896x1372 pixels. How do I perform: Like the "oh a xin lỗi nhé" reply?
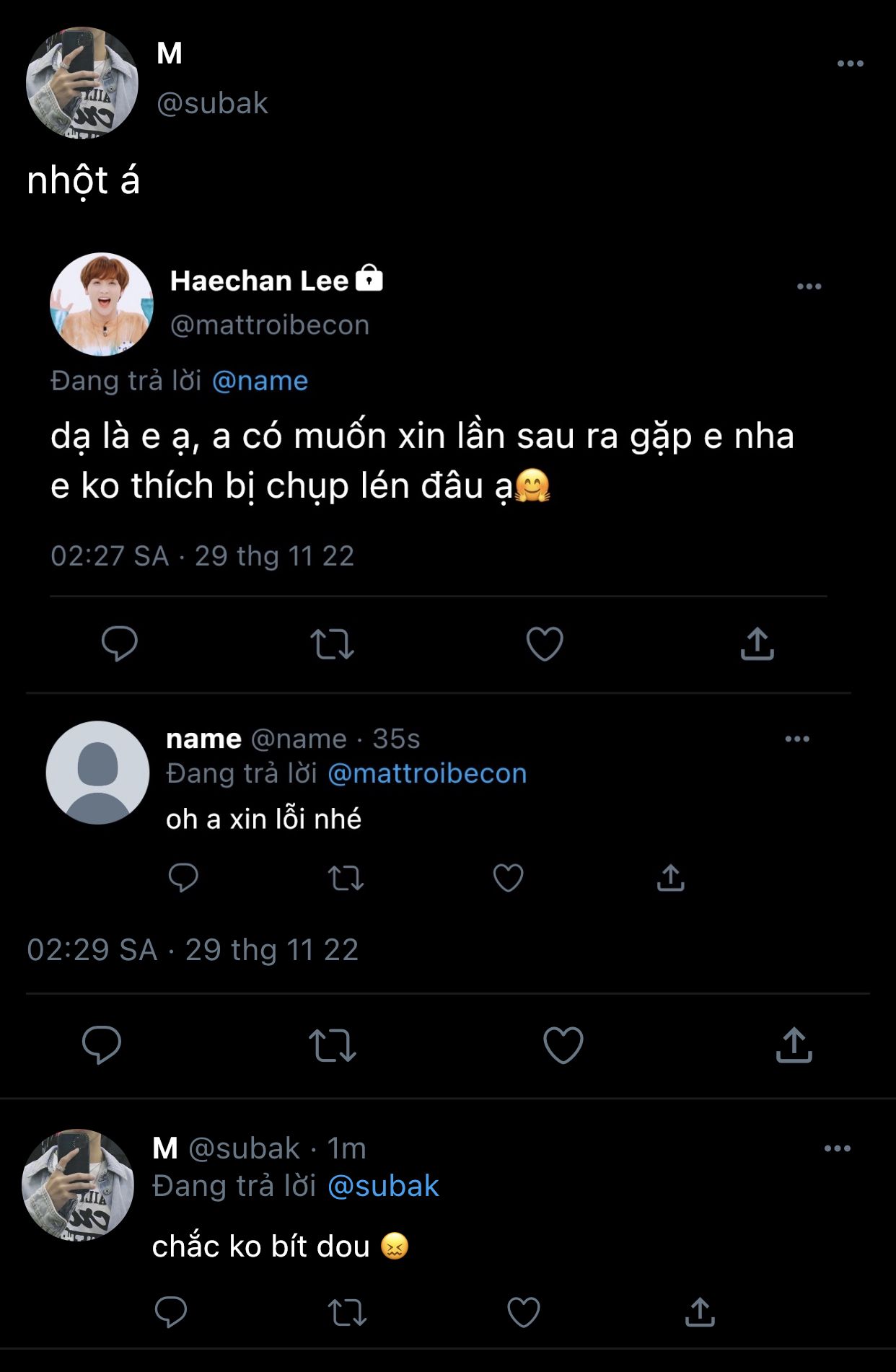click(x=508, y=878)
